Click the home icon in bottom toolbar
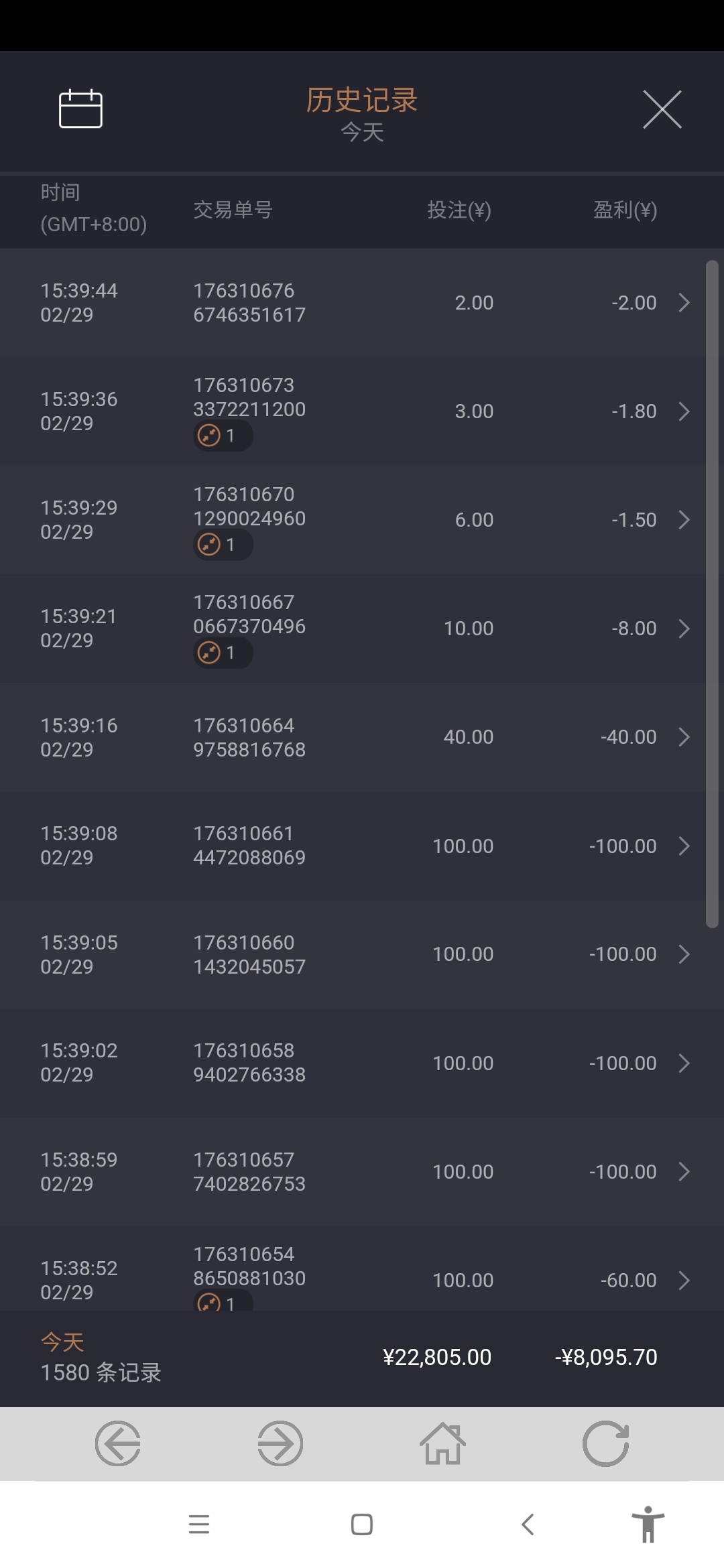The width and height of the screenshot is (724, 1568). (442, 1445)
